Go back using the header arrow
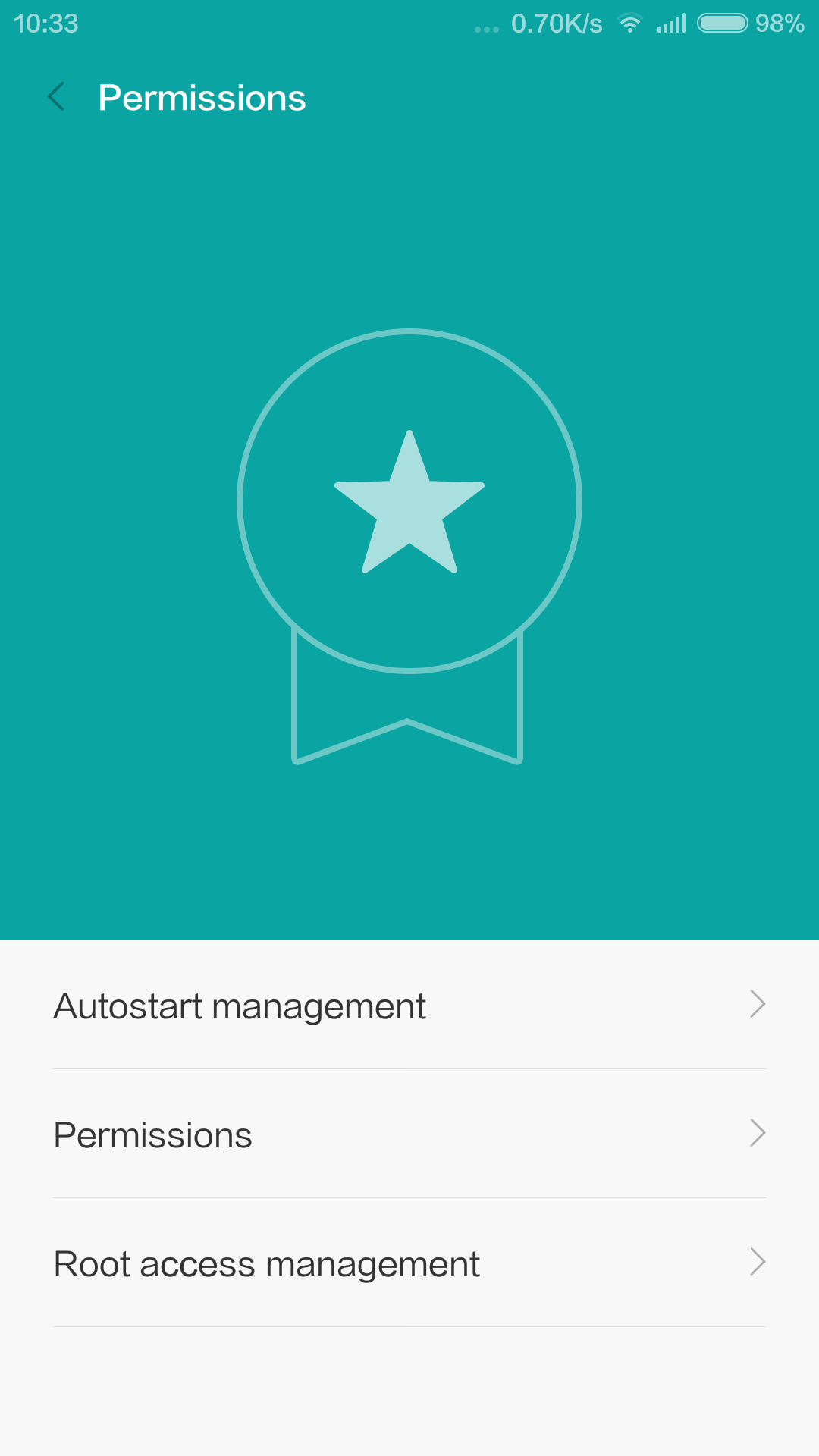 56,97
